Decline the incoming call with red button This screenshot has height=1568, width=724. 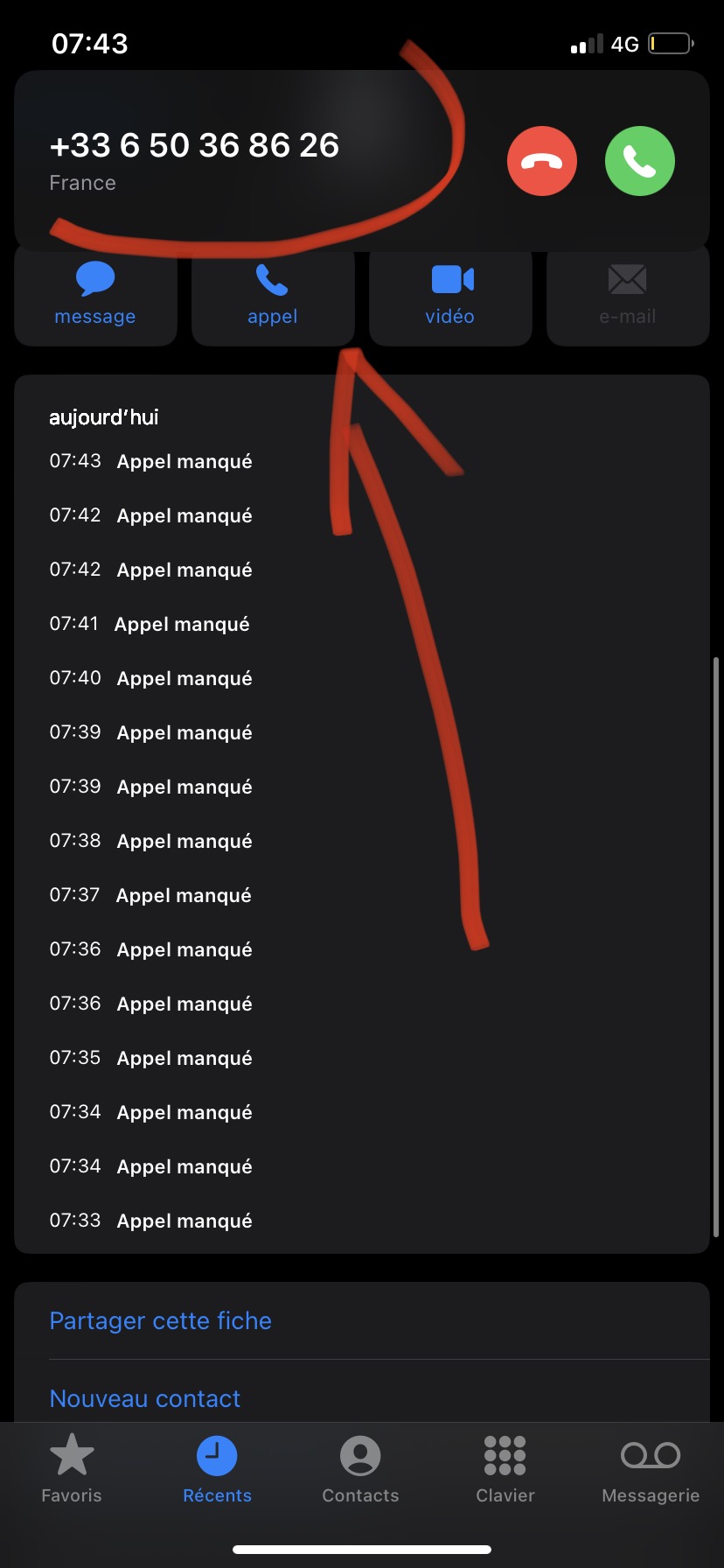[542, 161]
